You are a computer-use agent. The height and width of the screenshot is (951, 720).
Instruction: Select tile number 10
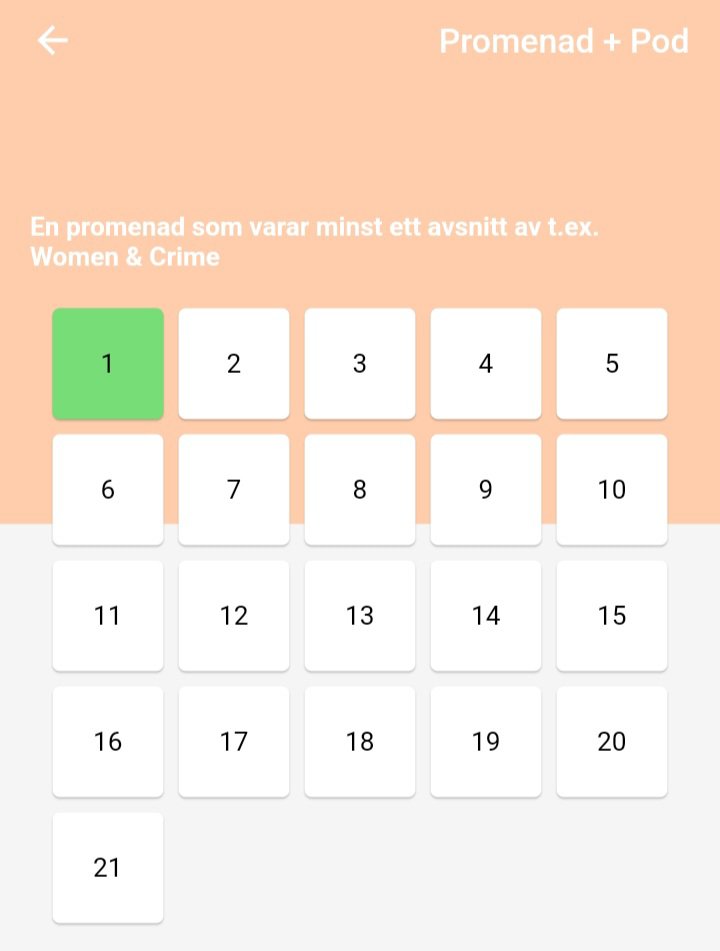pos(612,490)
